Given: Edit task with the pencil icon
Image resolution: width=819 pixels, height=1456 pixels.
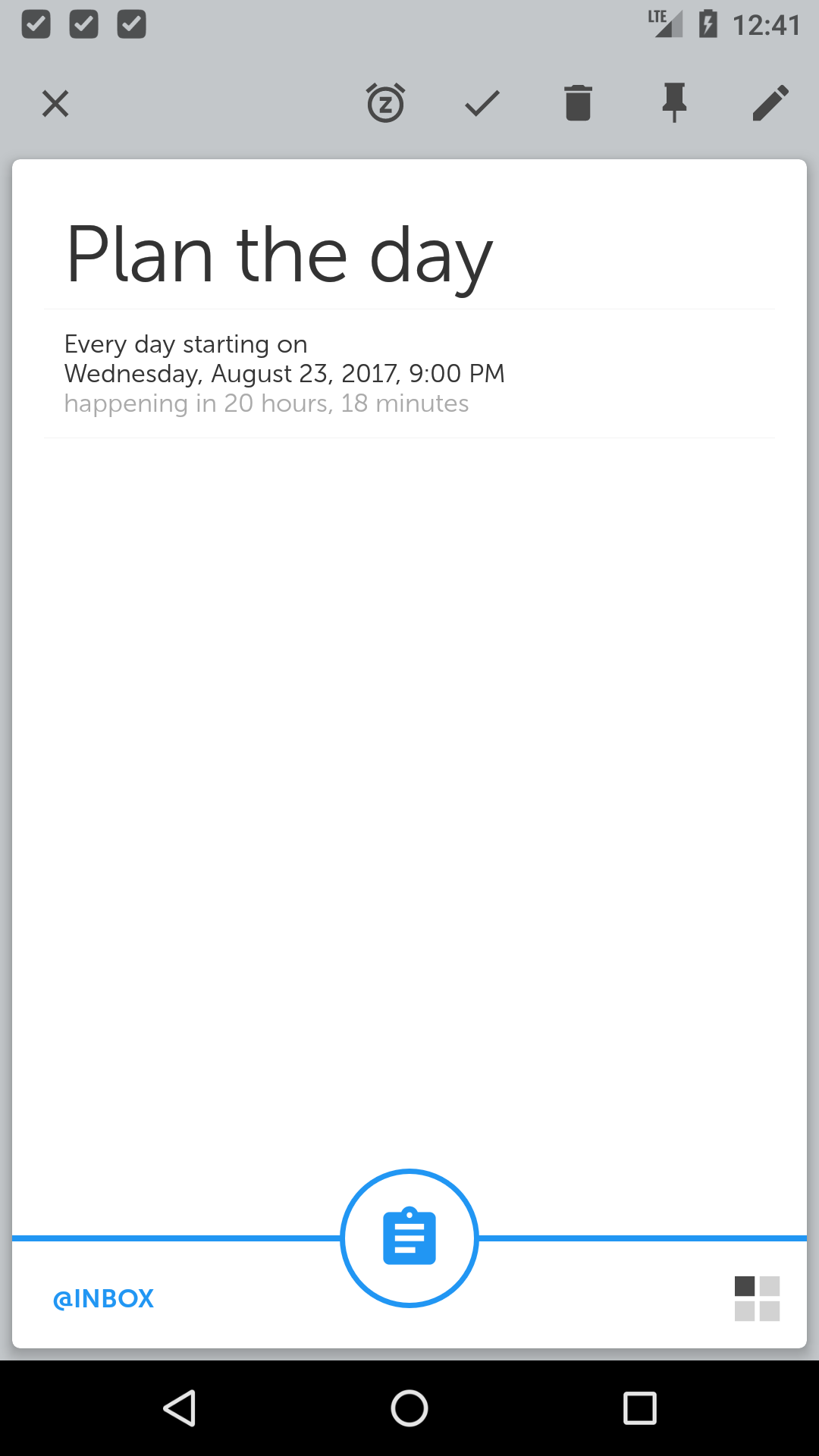Looking at the screenshot, I should click(x=770, y=103).
